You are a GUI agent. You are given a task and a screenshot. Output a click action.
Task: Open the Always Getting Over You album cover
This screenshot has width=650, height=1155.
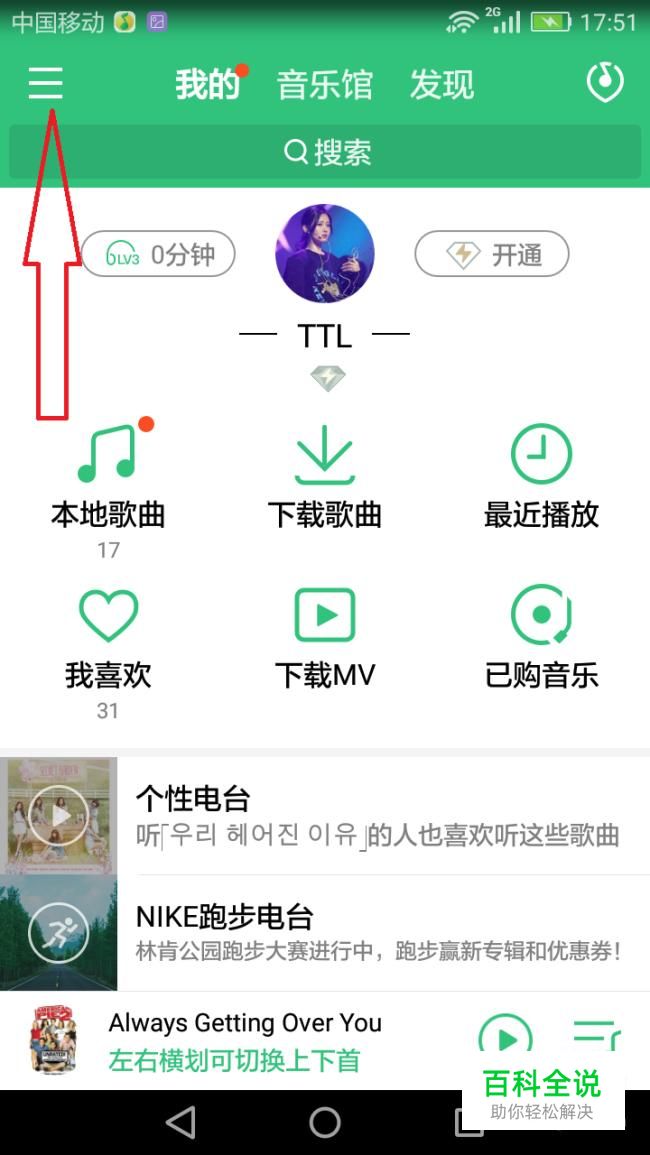coord(54,1040)
